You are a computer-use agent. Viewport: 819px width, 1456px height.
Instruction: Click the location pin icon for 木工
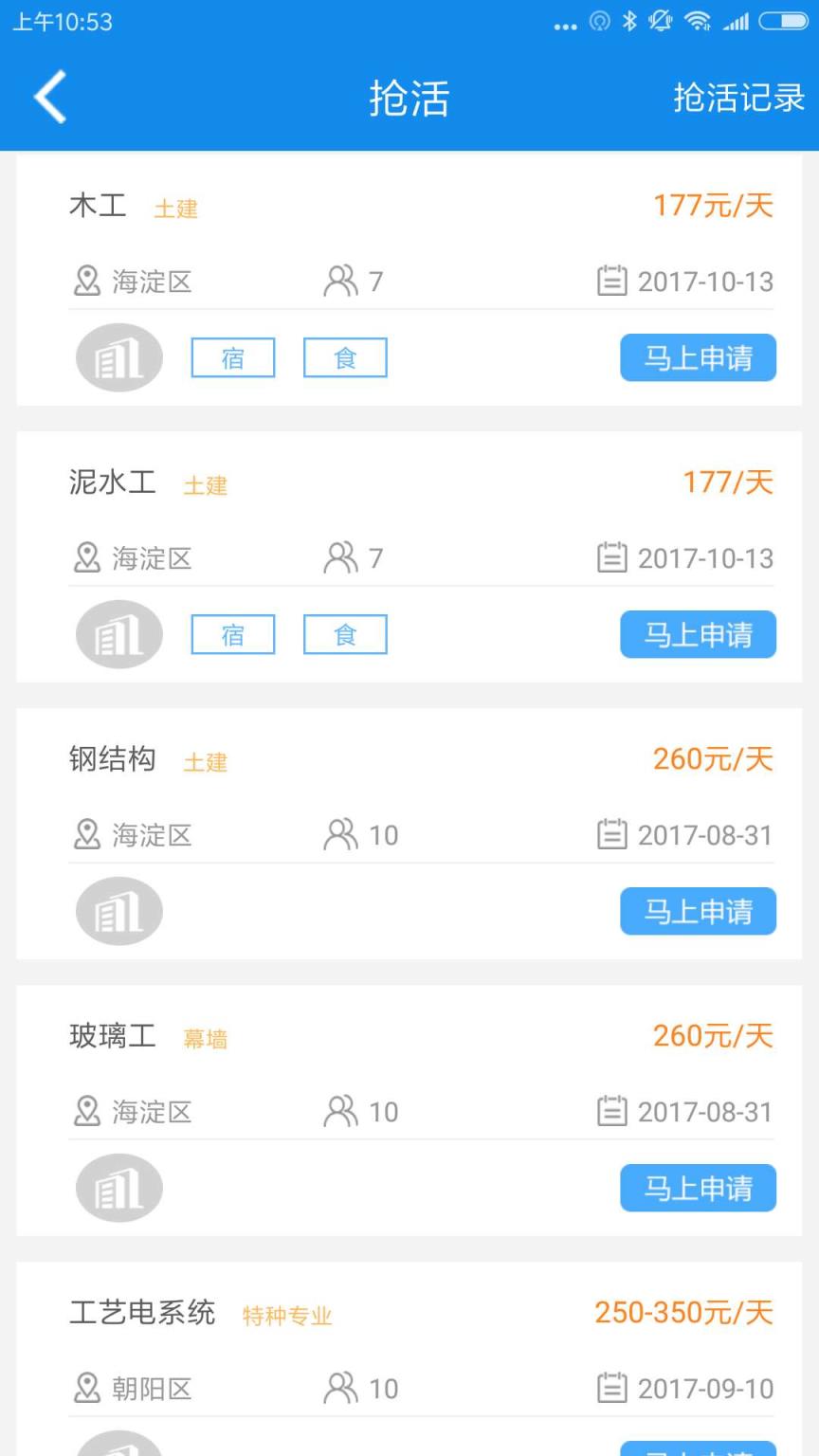[x=86, y=281]
